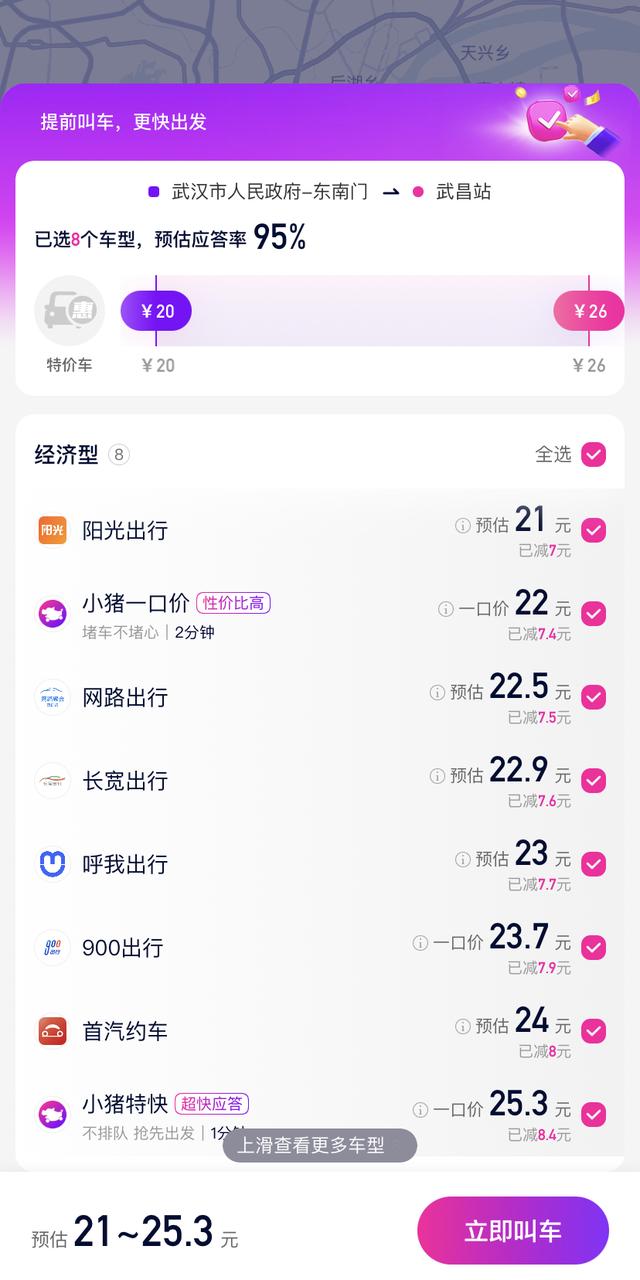
Task: Open the 提前叫车 banner
Action: [320, 122]
